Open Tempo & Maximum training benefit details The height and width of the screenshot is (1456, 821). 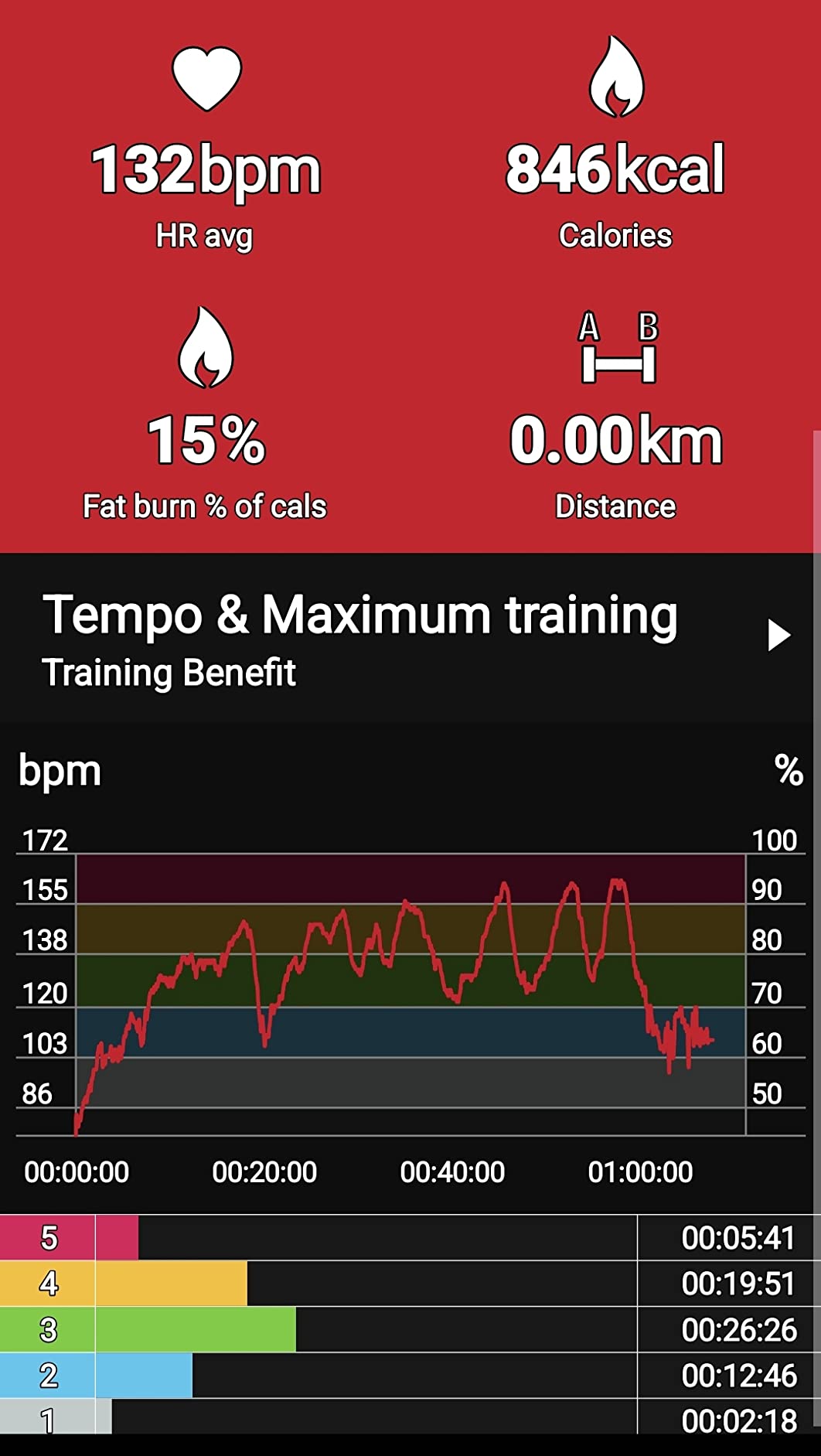coord(778,636)
